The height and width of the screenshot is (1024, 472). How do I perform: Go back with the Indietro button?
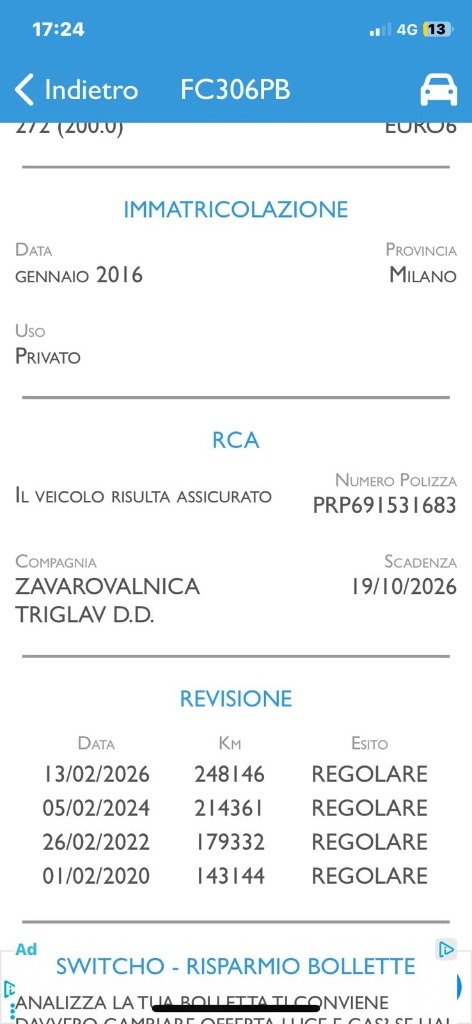pos(76,89)
